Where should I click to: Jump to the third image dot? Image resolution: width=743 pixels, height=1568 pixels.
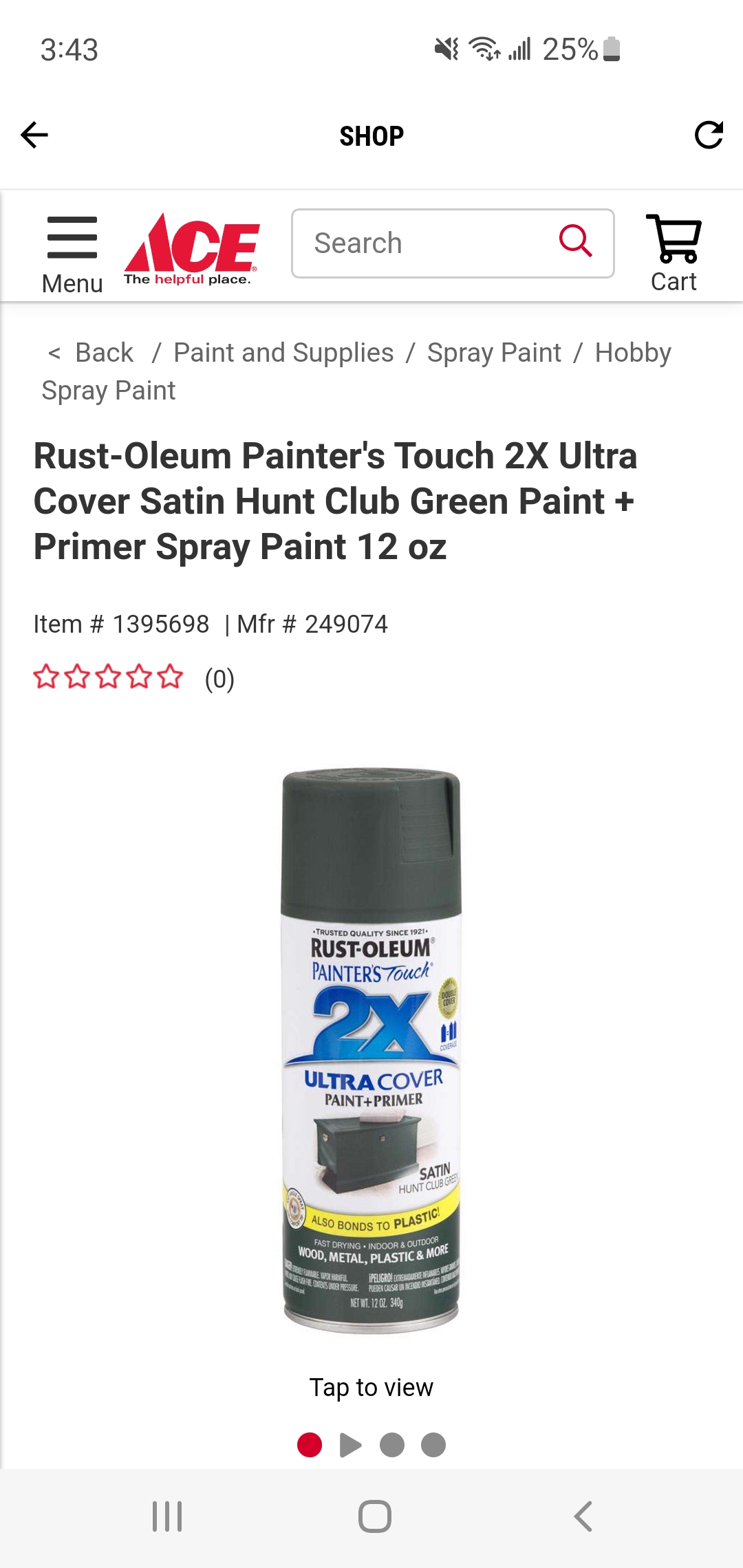[x=392, y=1445]
